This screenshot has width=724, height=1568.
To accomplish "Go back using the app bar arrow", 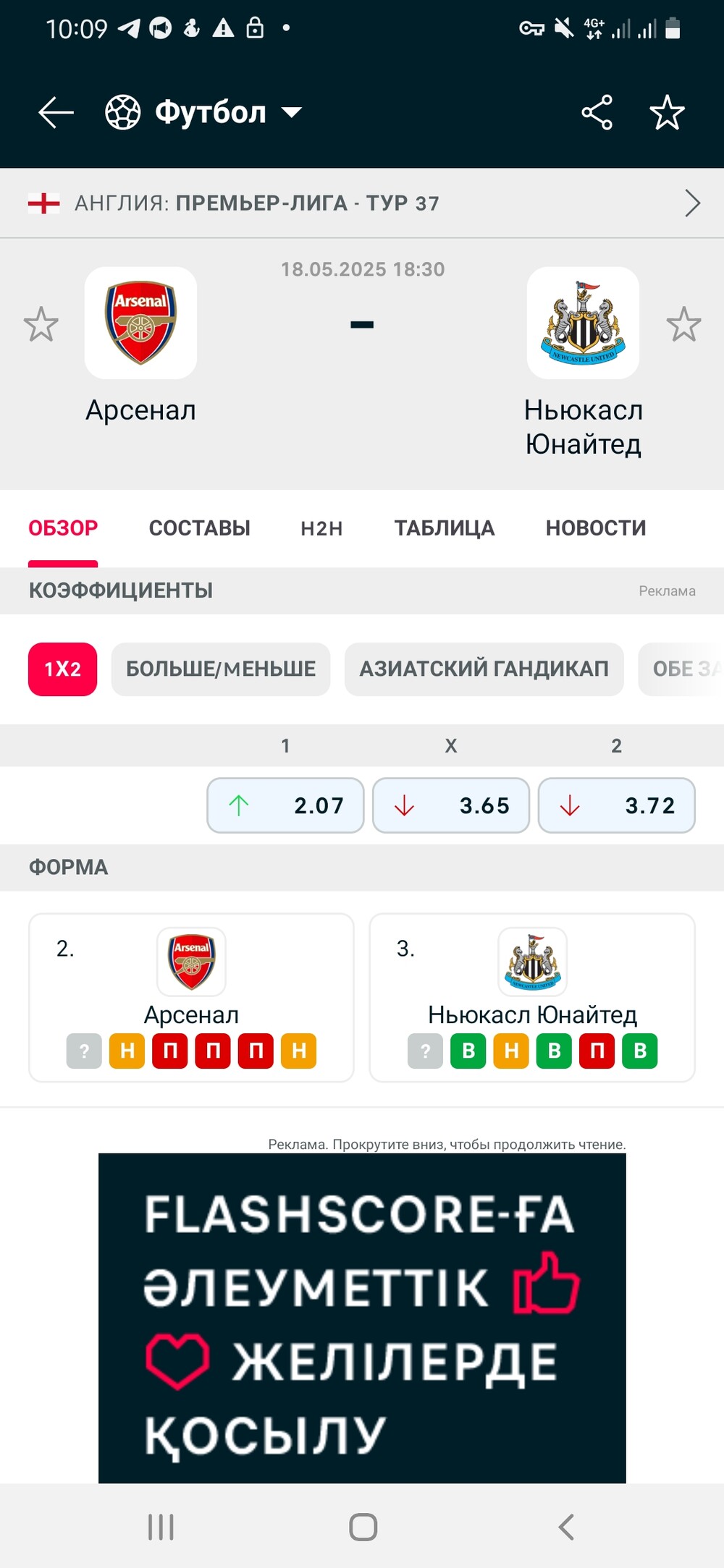I will [56, 113].
